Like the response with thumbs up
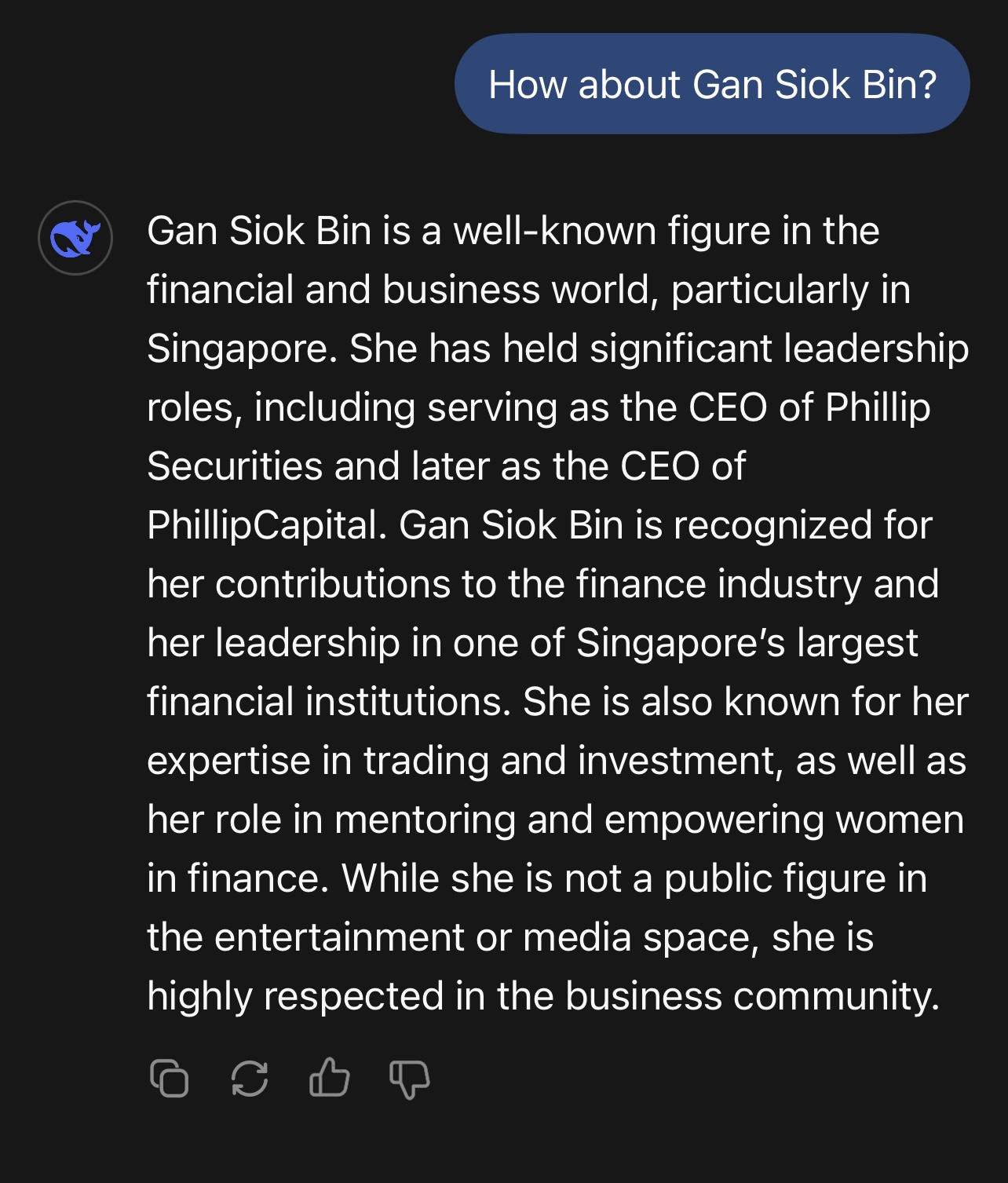This screenshot has width=1008, height=1183. pos(330,1077)
